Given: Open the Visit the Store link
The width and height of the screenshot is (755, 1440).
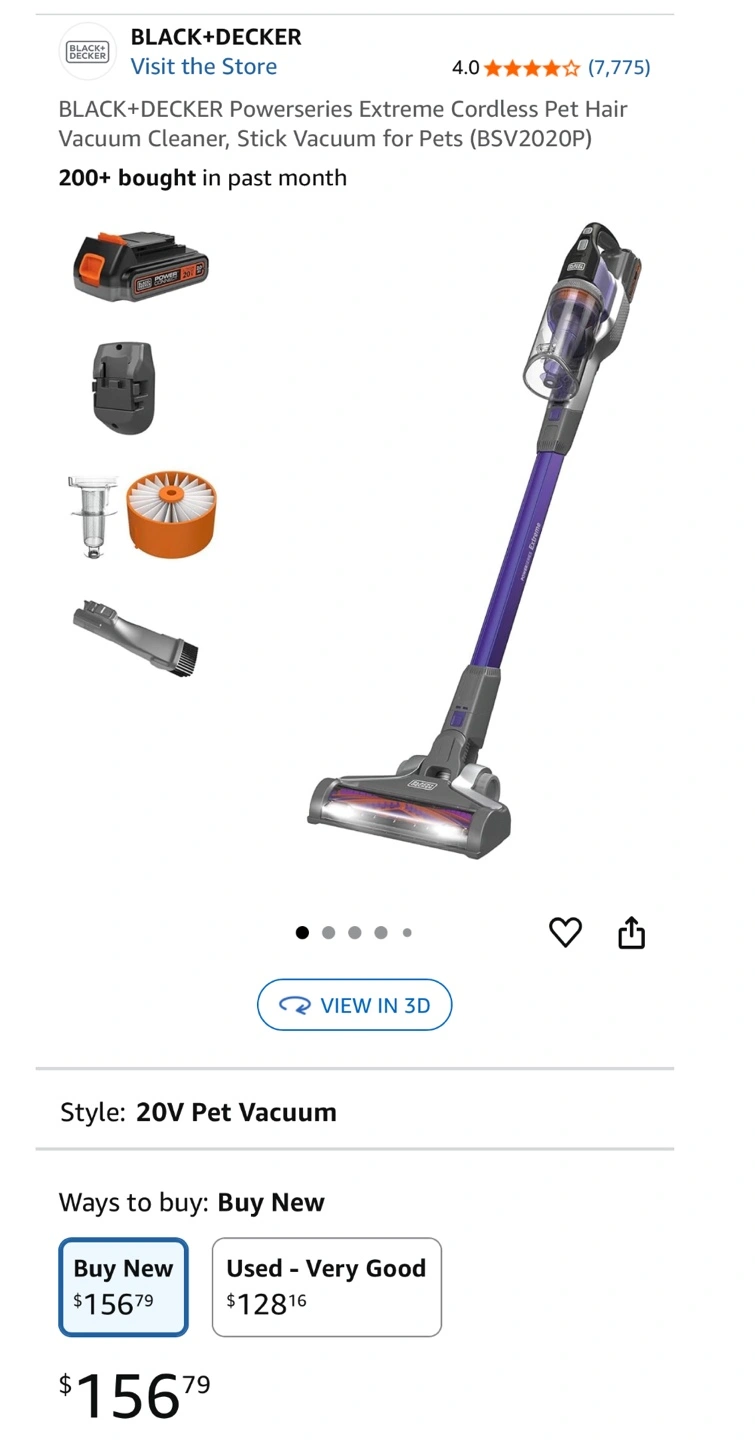Looking at the screenshot, I should click(204, 67).
